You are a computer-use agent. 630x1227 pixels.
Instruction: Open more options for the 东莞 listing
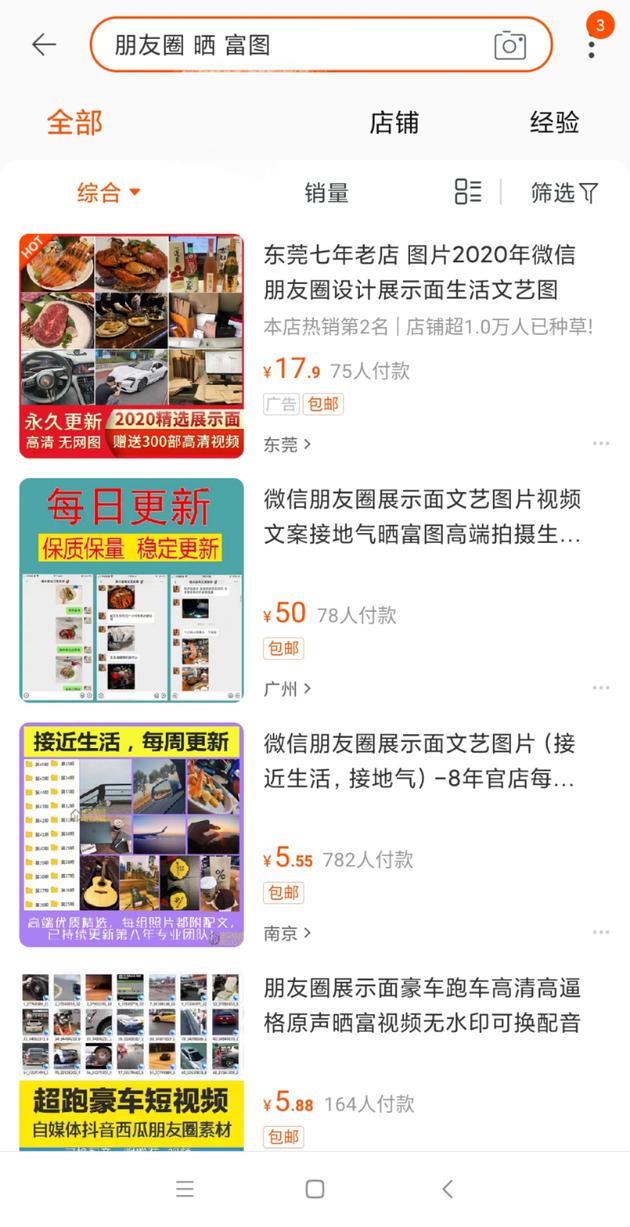point(600,444)
